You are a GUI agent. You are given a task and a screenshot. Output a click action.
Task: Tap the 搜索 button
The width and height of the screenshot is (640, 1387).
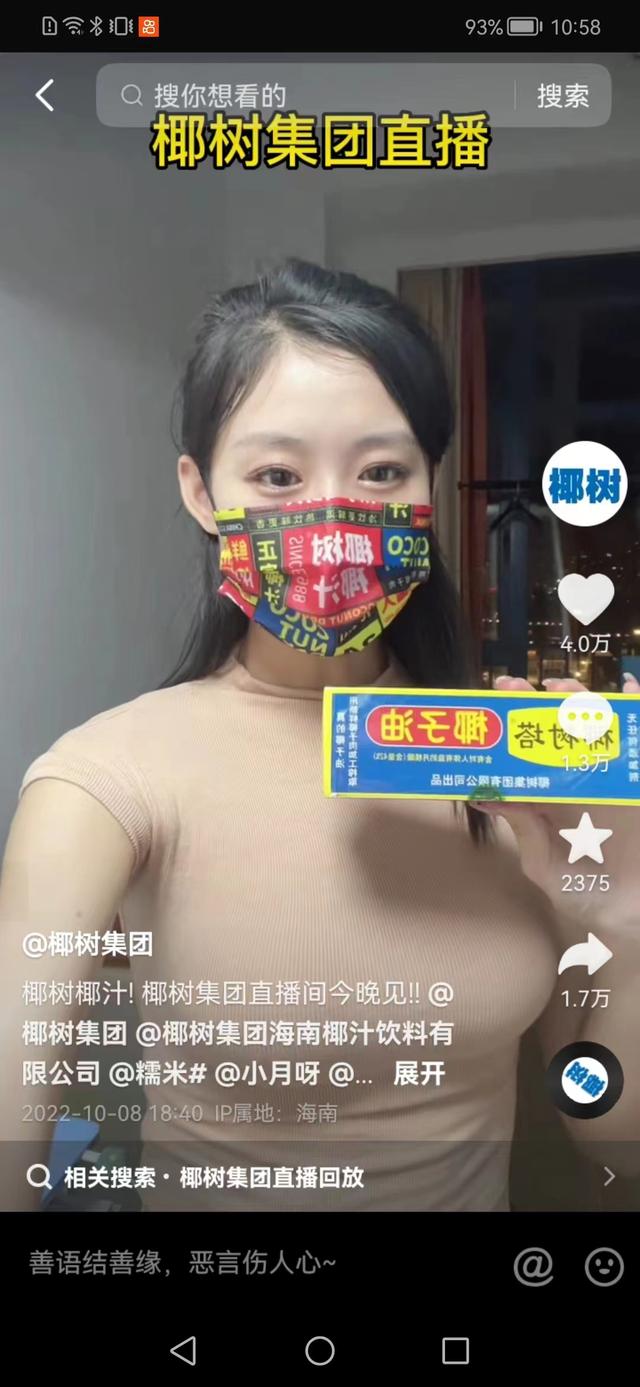(x=563, y=96)
